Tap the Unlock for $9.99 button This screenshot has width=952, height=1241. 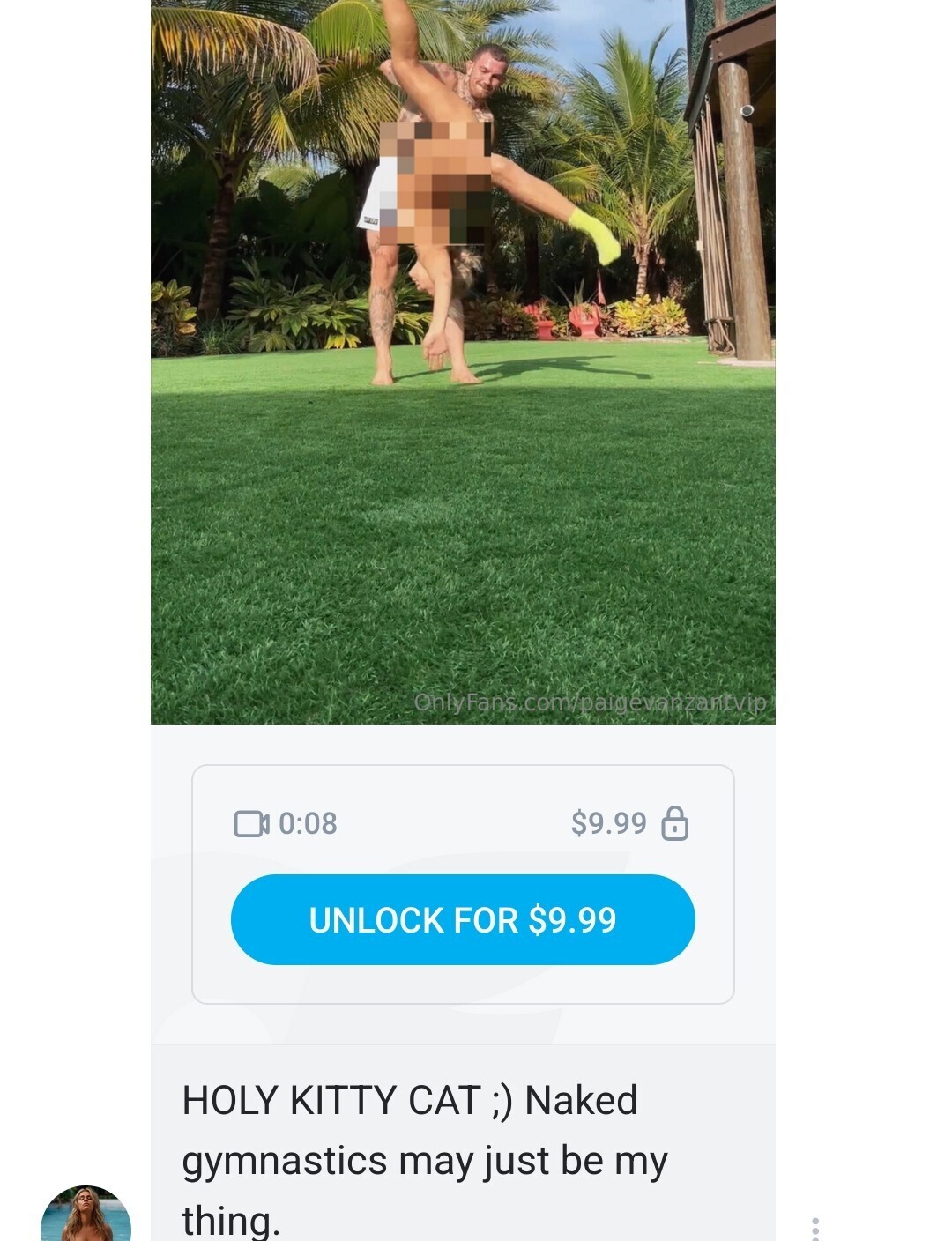[x=463, y=919]
